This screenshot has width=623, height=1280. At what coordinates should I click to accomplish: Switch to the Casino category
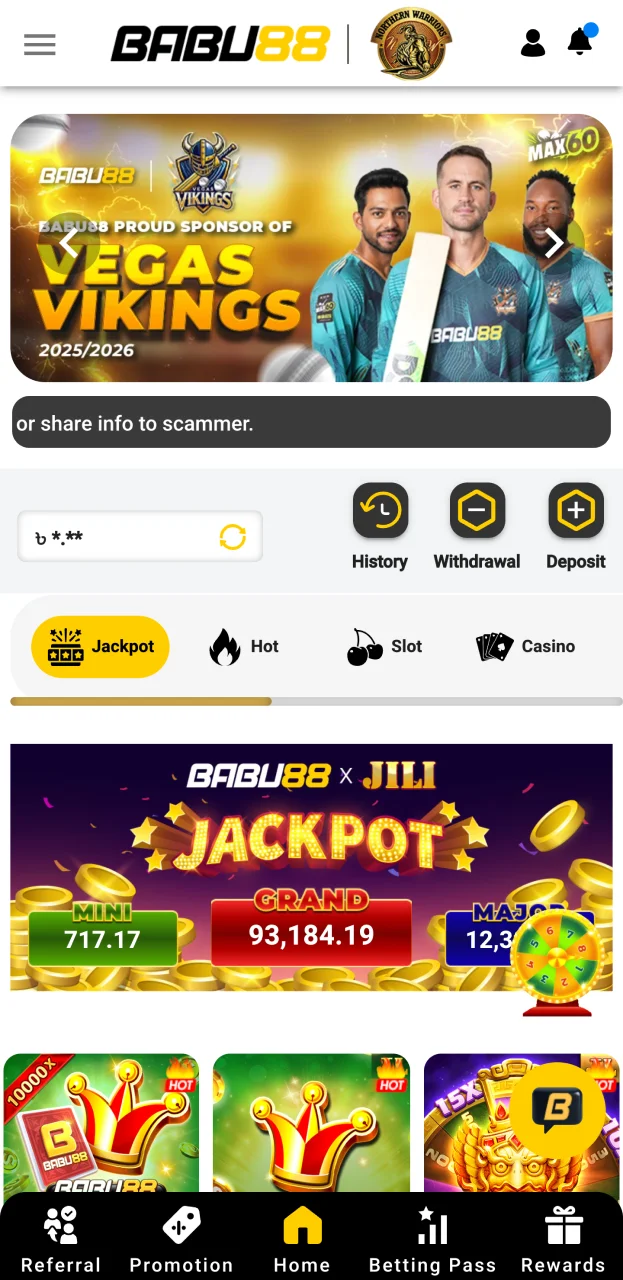pyautogui.click(x=526, y=647)
